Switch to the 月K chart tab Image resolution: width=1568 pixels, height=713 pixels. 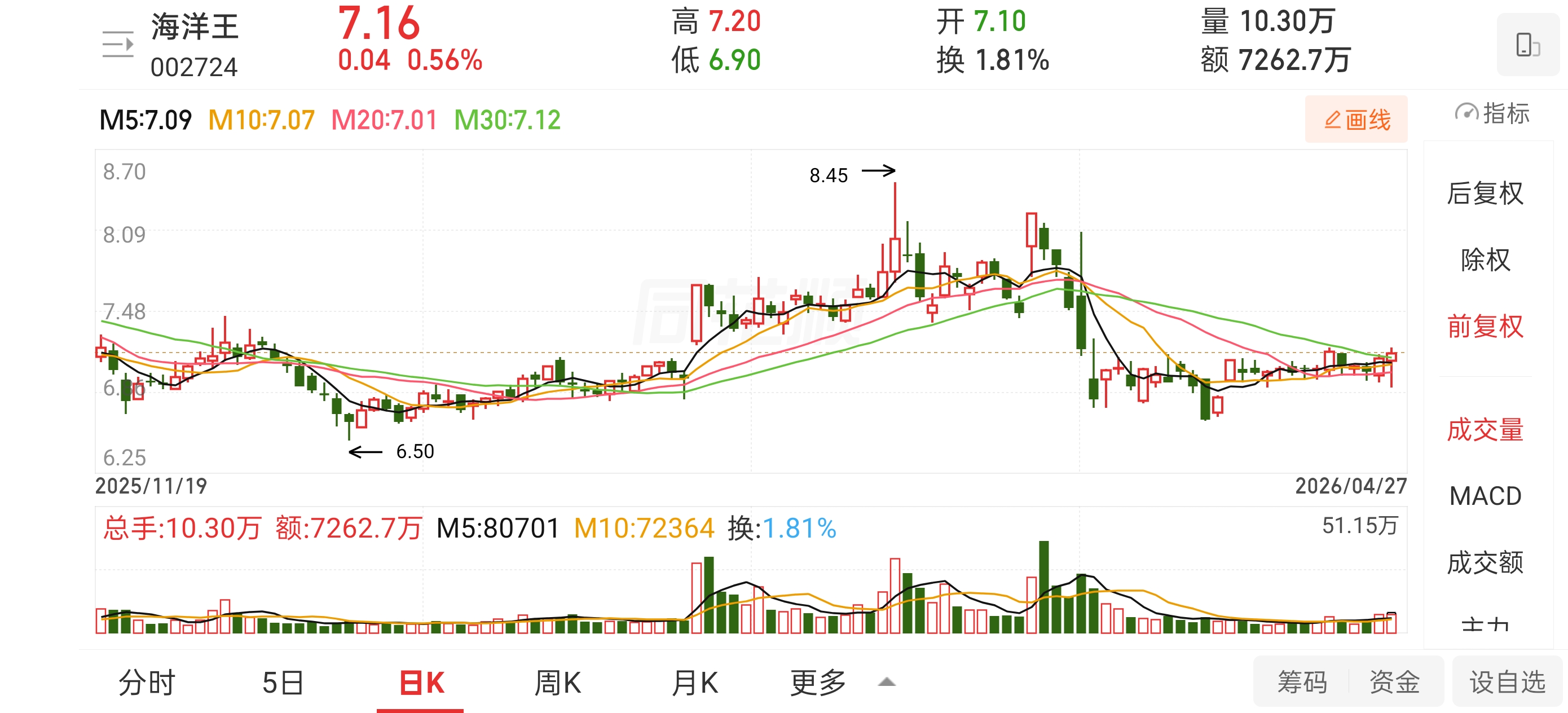(694, 683)
